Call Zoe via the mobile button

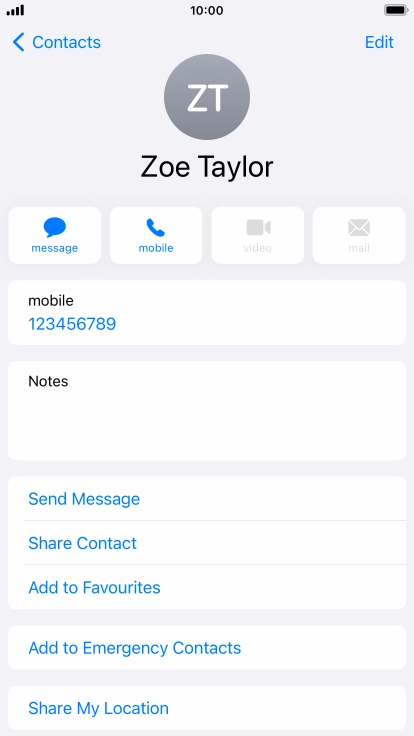(156, 235)
